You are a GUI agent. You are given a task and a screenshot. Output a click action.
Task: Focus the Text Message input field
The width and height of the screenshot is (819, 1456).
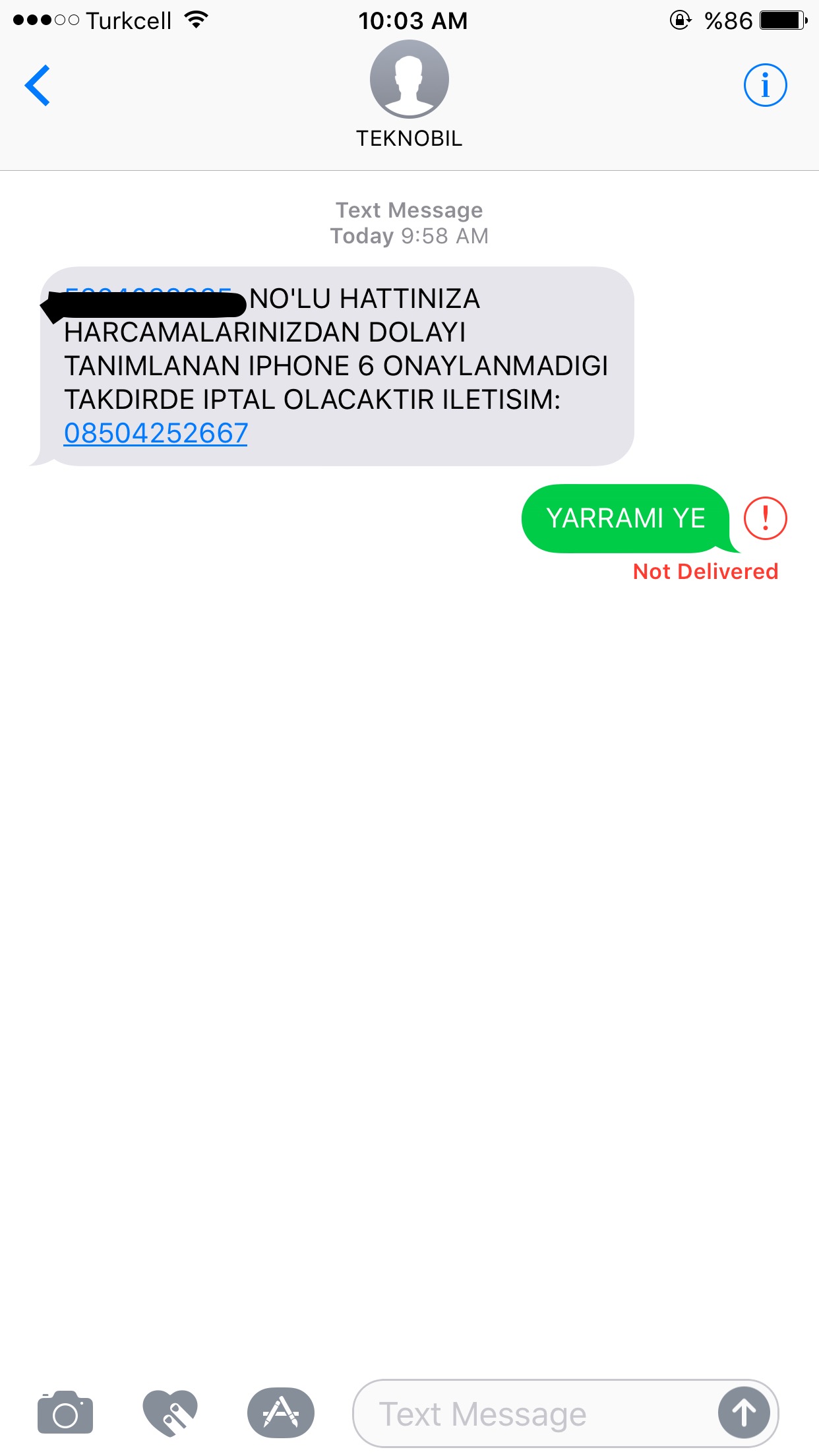click(528, 1414)
